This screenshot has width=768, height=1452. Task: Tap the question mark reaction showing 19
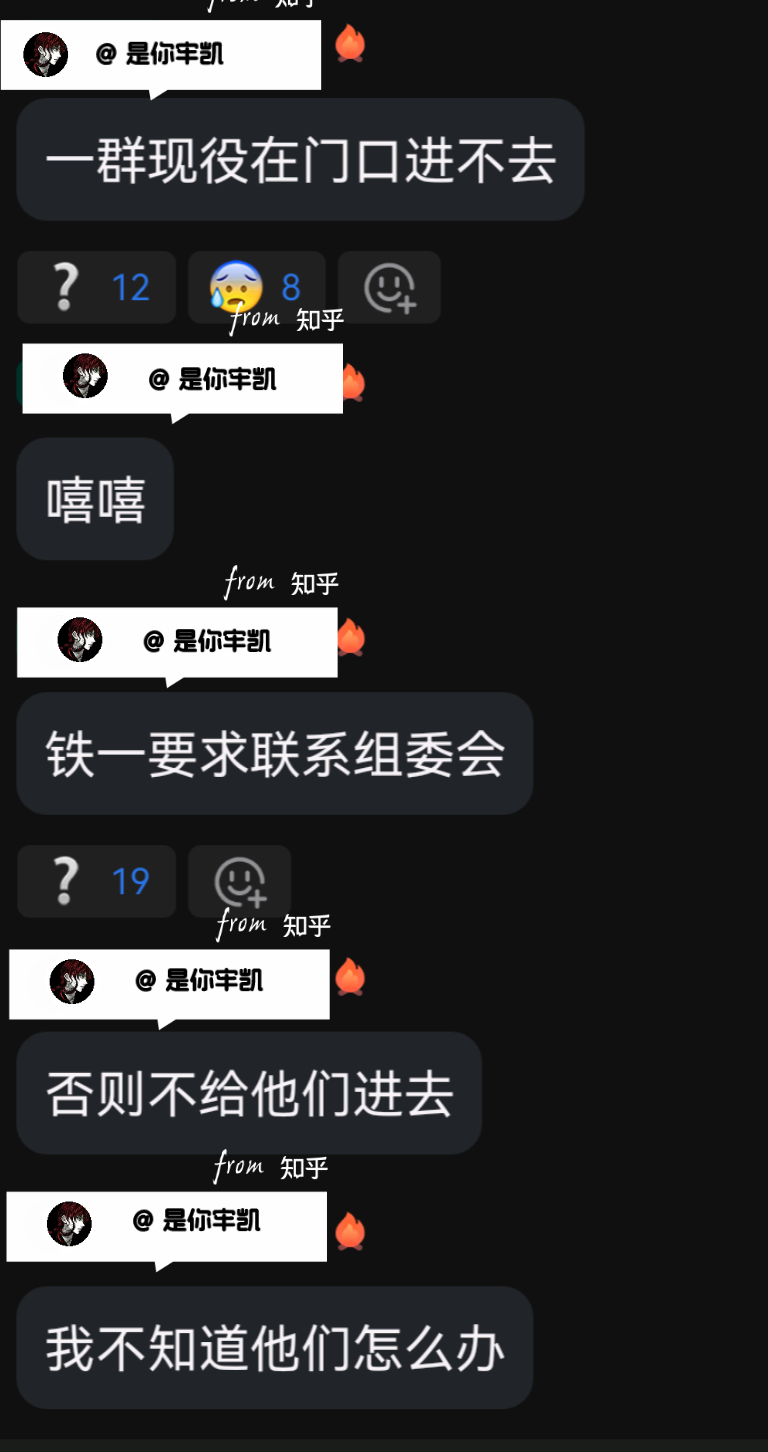pyautogui.click(x=96, y=881)
